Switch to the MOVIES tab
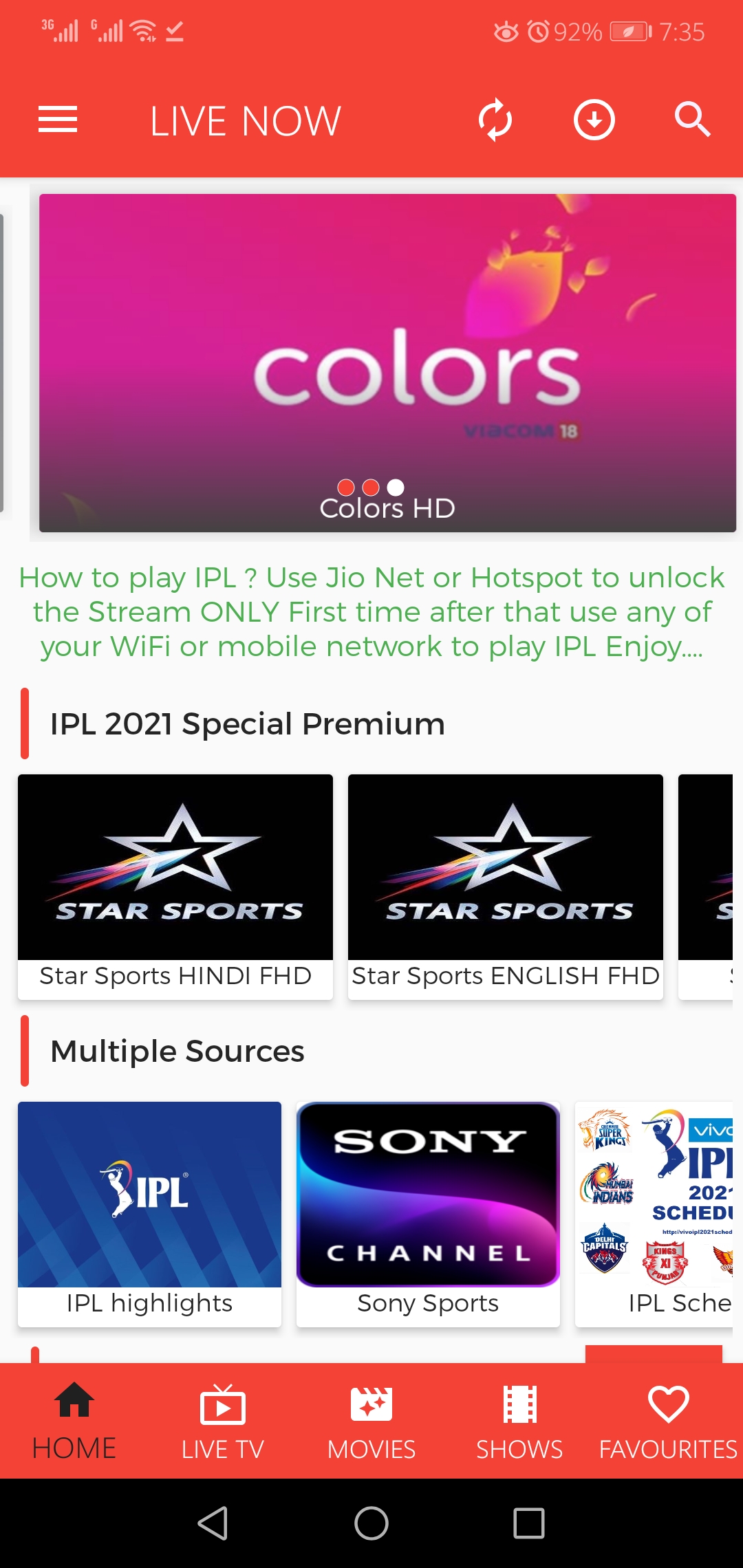Screen dimensions: 743x1568 point(371,1421)
